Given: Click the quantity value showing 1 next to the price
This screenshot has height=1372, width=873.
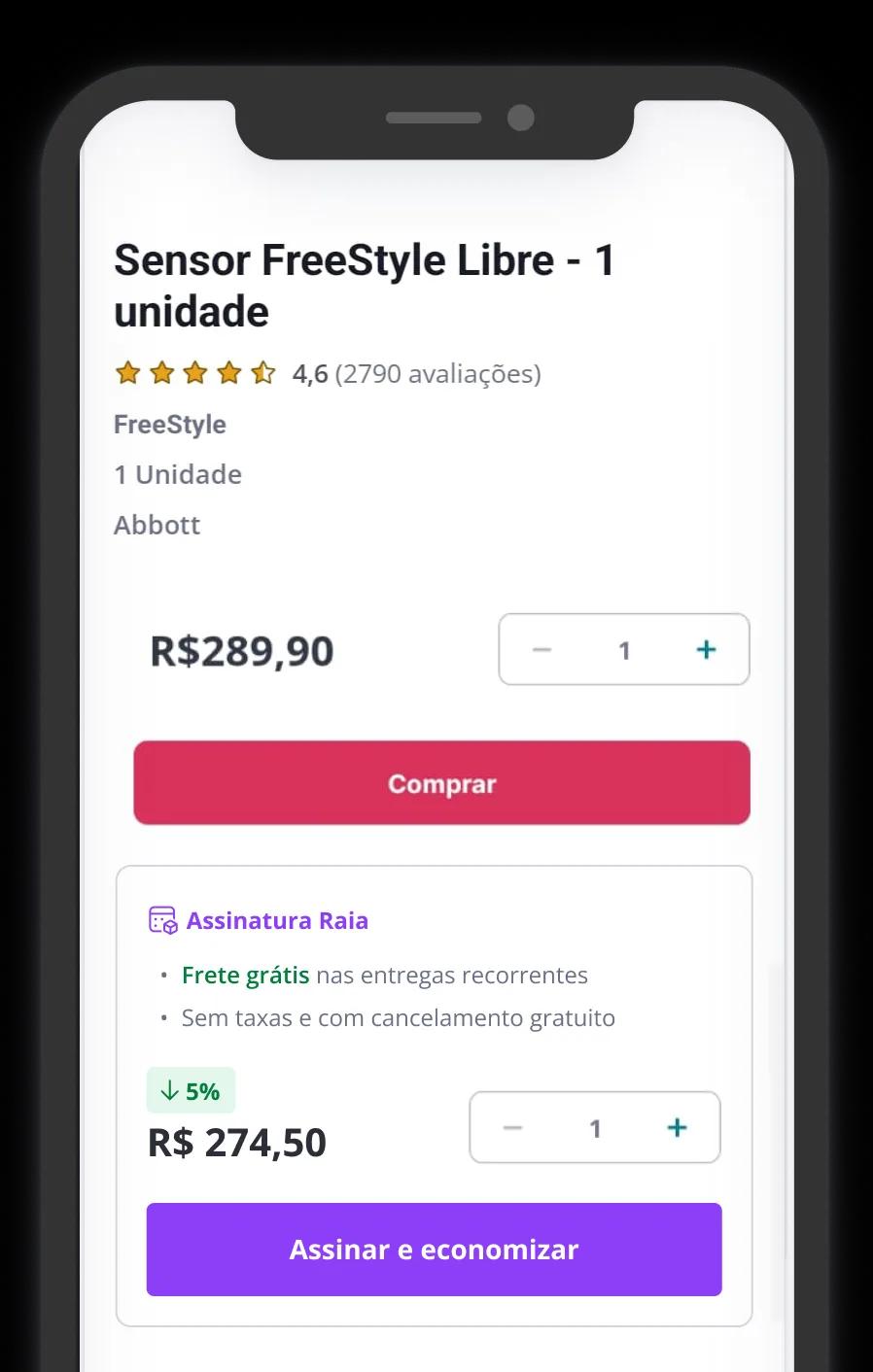Looking at the screenshot, I should [x=625, y=650].
